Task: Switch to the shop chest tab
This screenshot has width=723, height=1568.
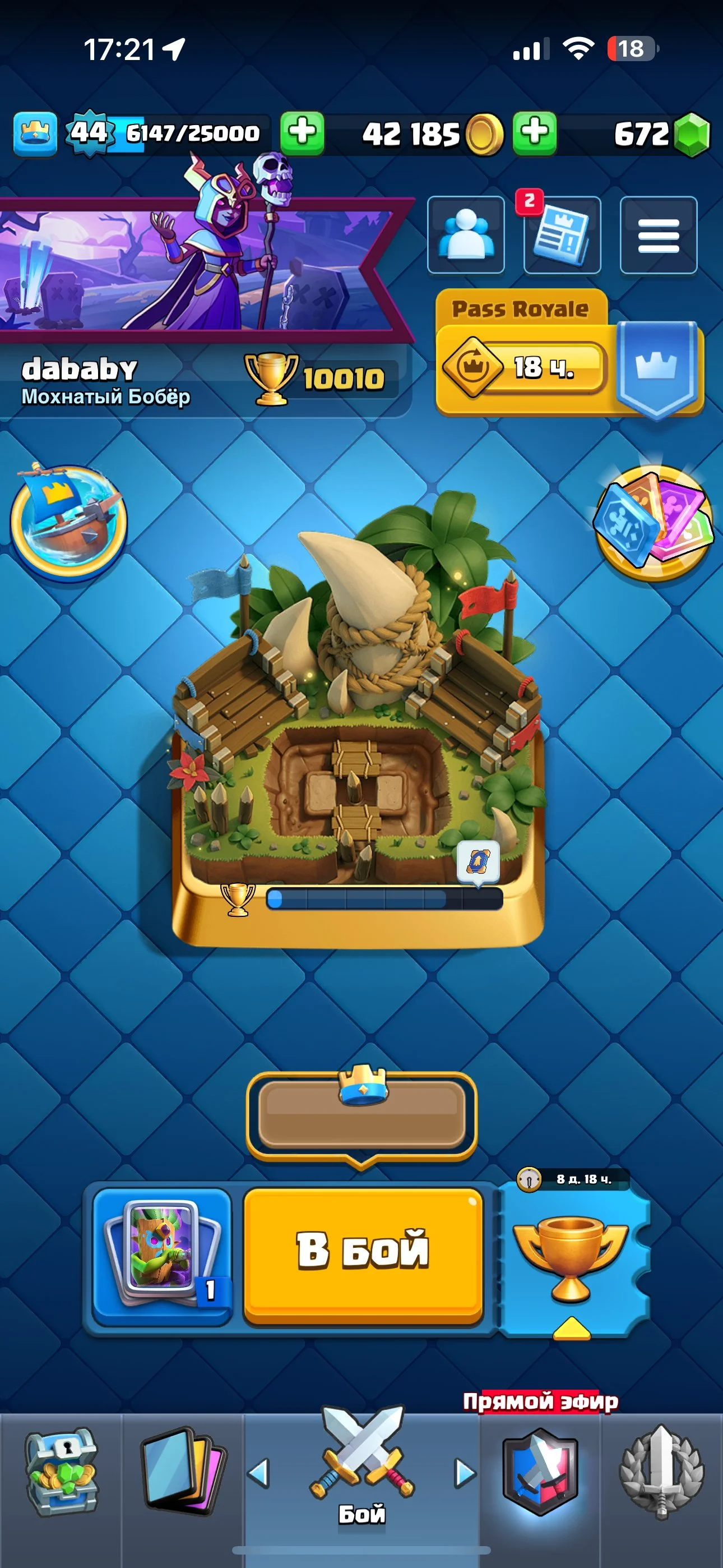Action: 61,1473
